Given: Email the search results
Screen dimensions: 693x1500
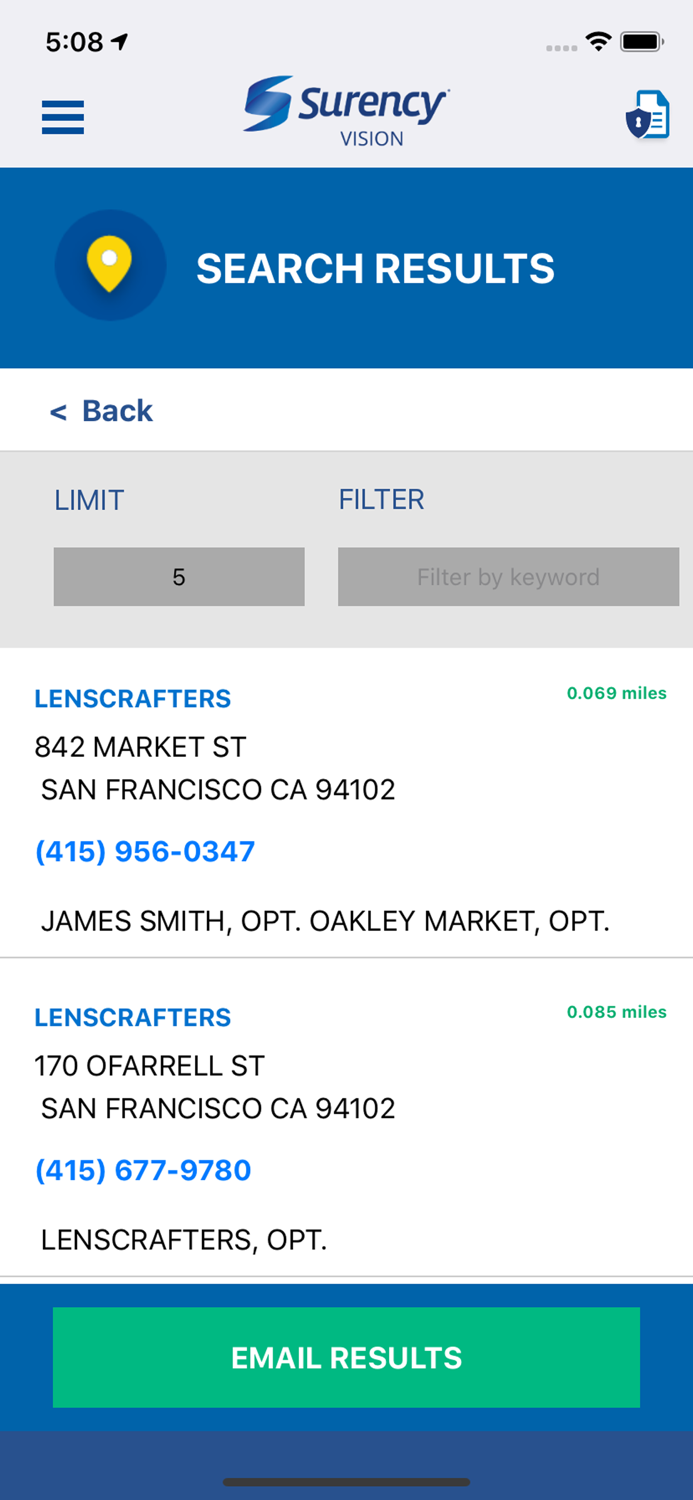Looking at the screenshot, I should 346,1357.
